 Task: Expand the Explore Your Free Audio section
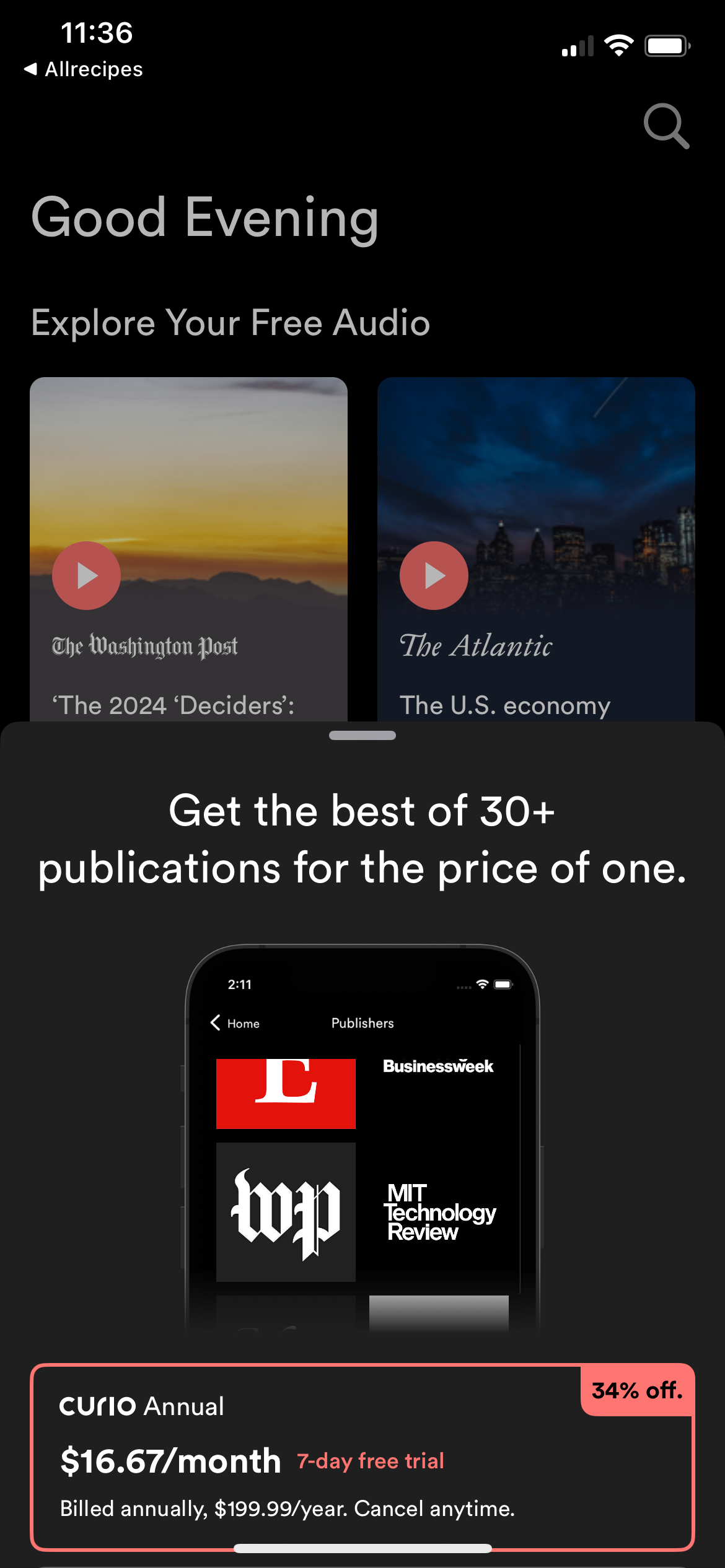(x=230, y=321)
